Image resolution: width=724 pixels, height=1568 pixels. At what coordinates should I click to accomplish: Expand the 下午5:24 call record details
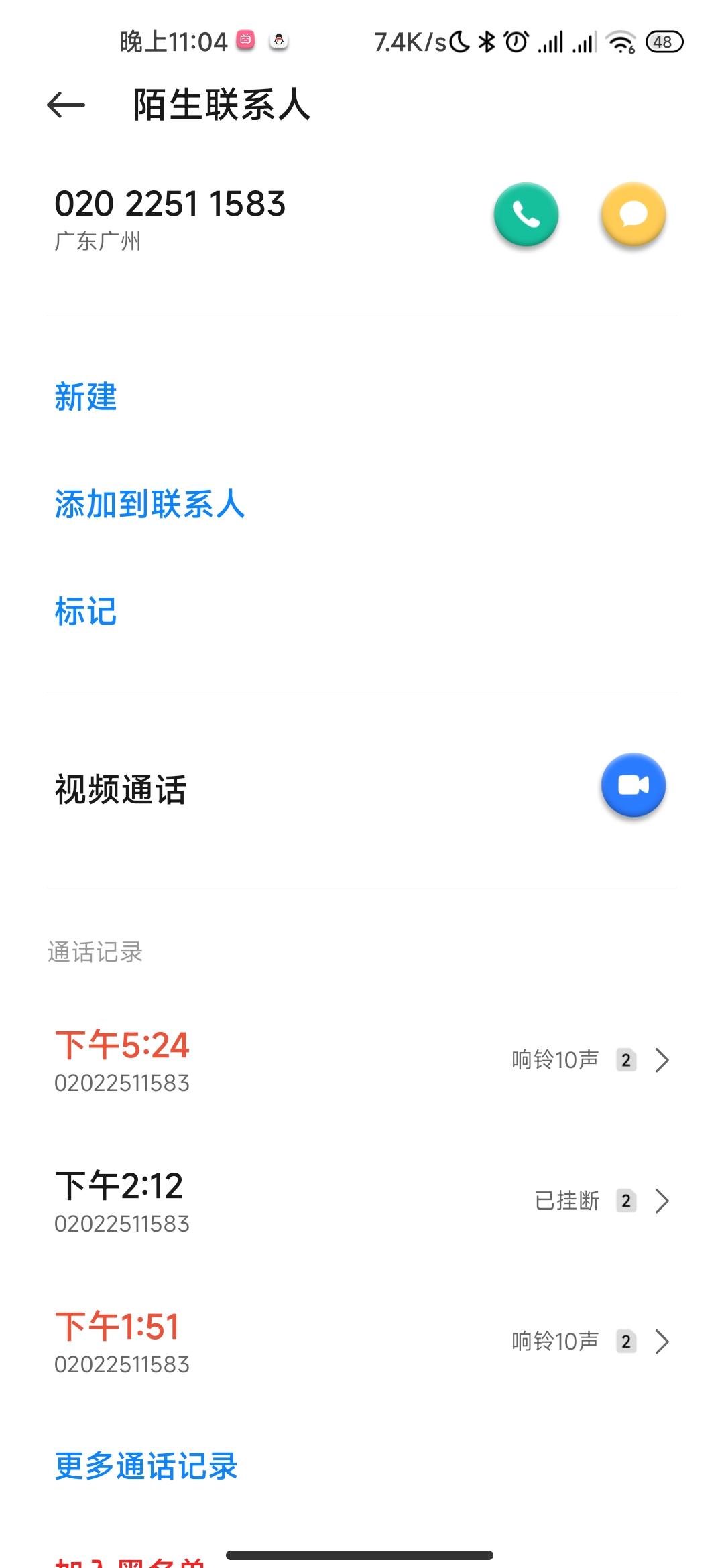[663, 1059]
